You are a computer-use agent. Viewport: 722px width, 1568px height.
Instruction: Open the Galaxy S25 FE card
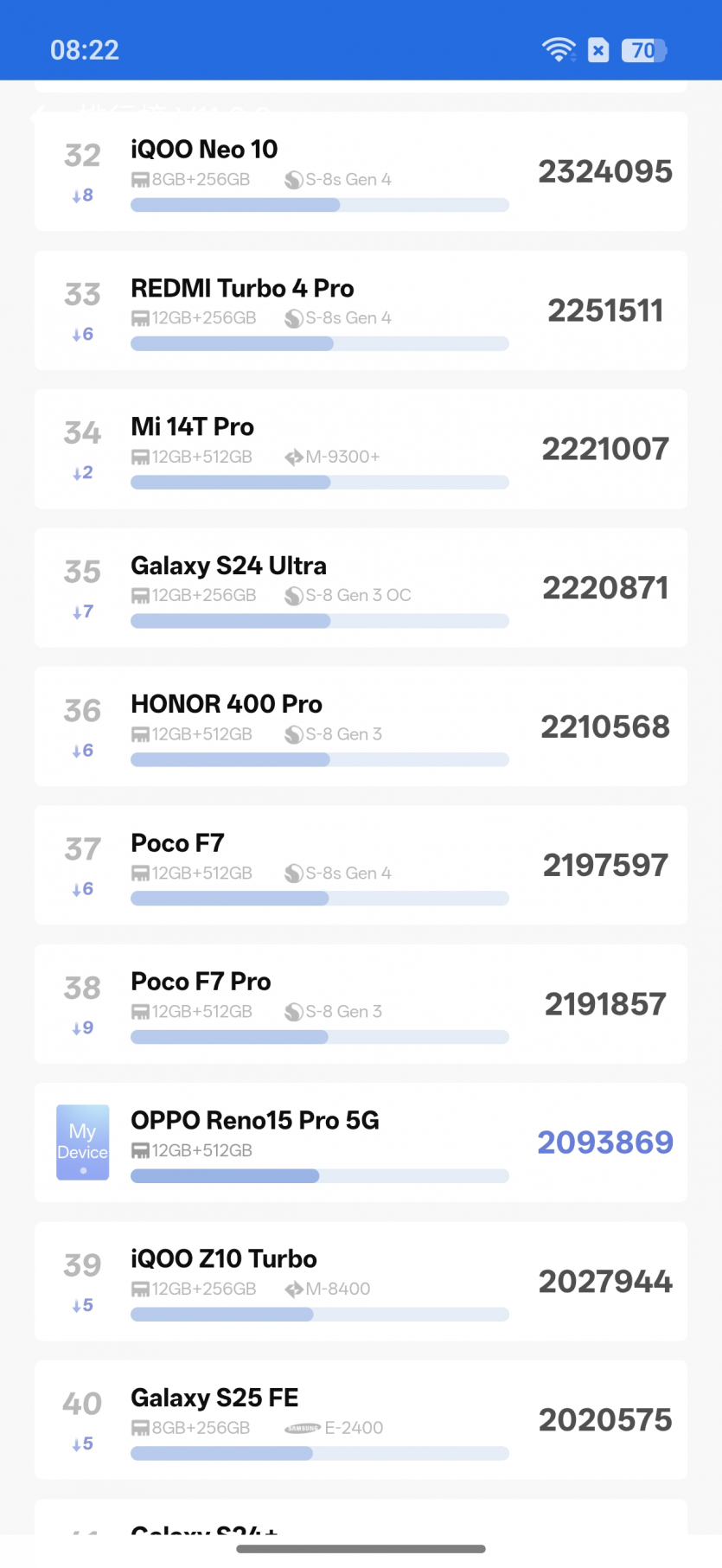361,1420
